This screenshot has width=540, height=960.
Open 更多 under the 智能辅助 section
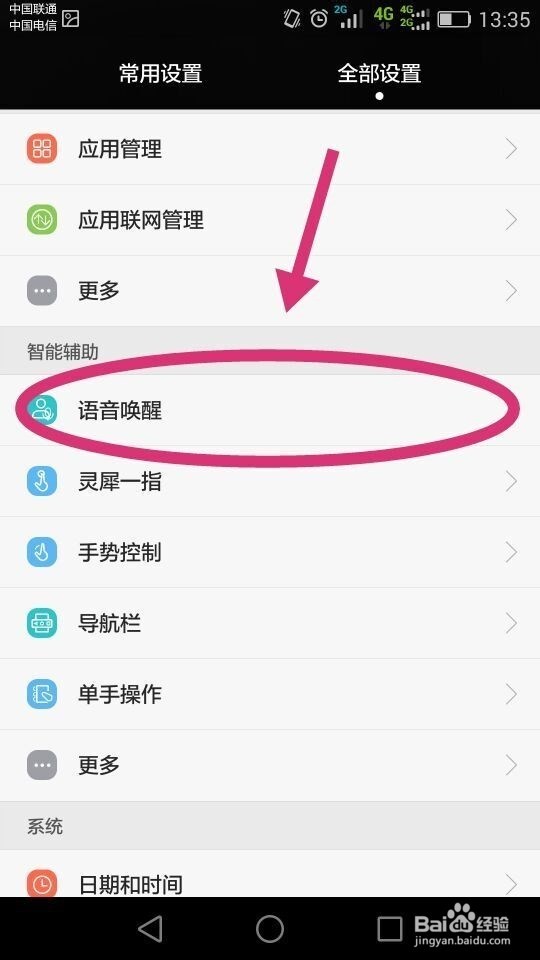(270, 765)
